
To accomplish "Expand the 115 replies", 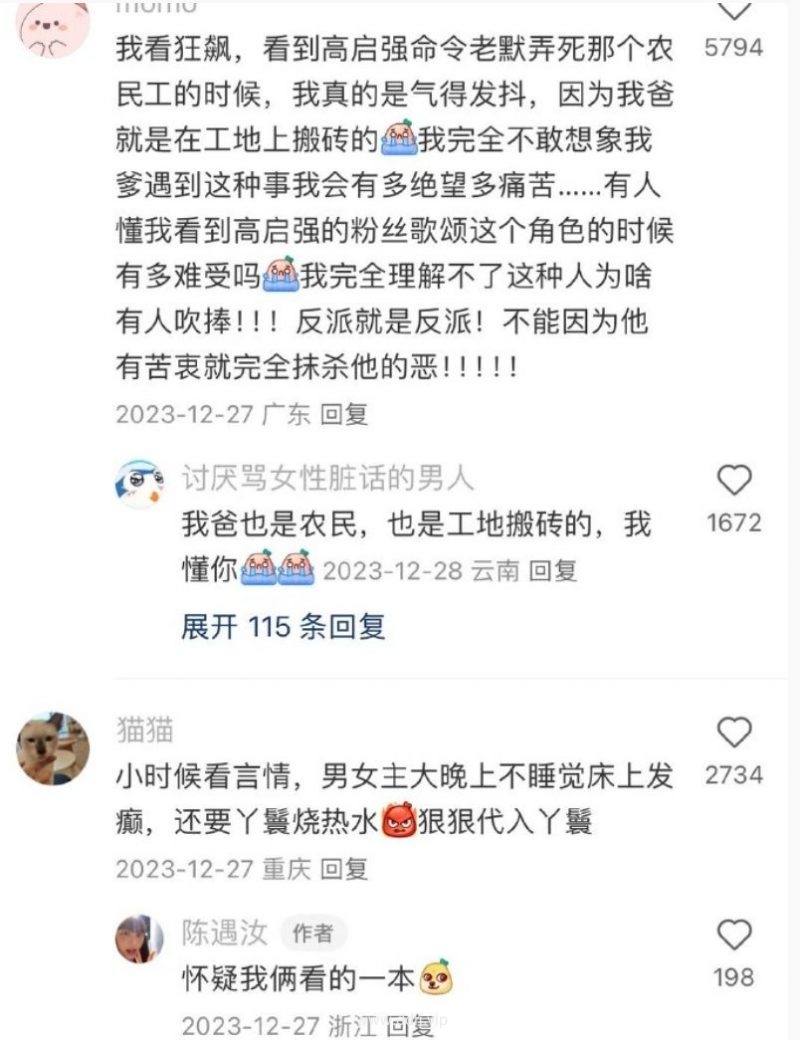I will tap(283, 627).
